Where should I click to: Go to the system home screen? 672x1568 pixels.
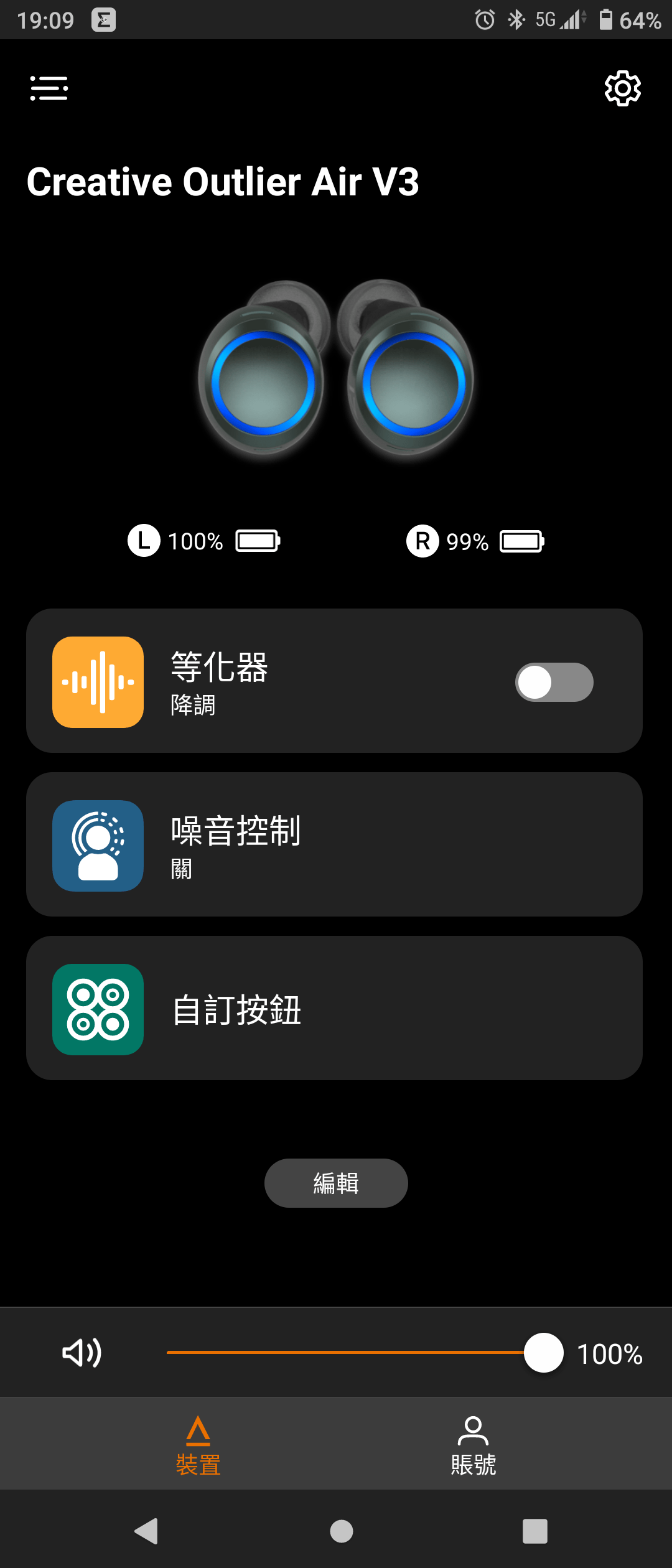341,1531
